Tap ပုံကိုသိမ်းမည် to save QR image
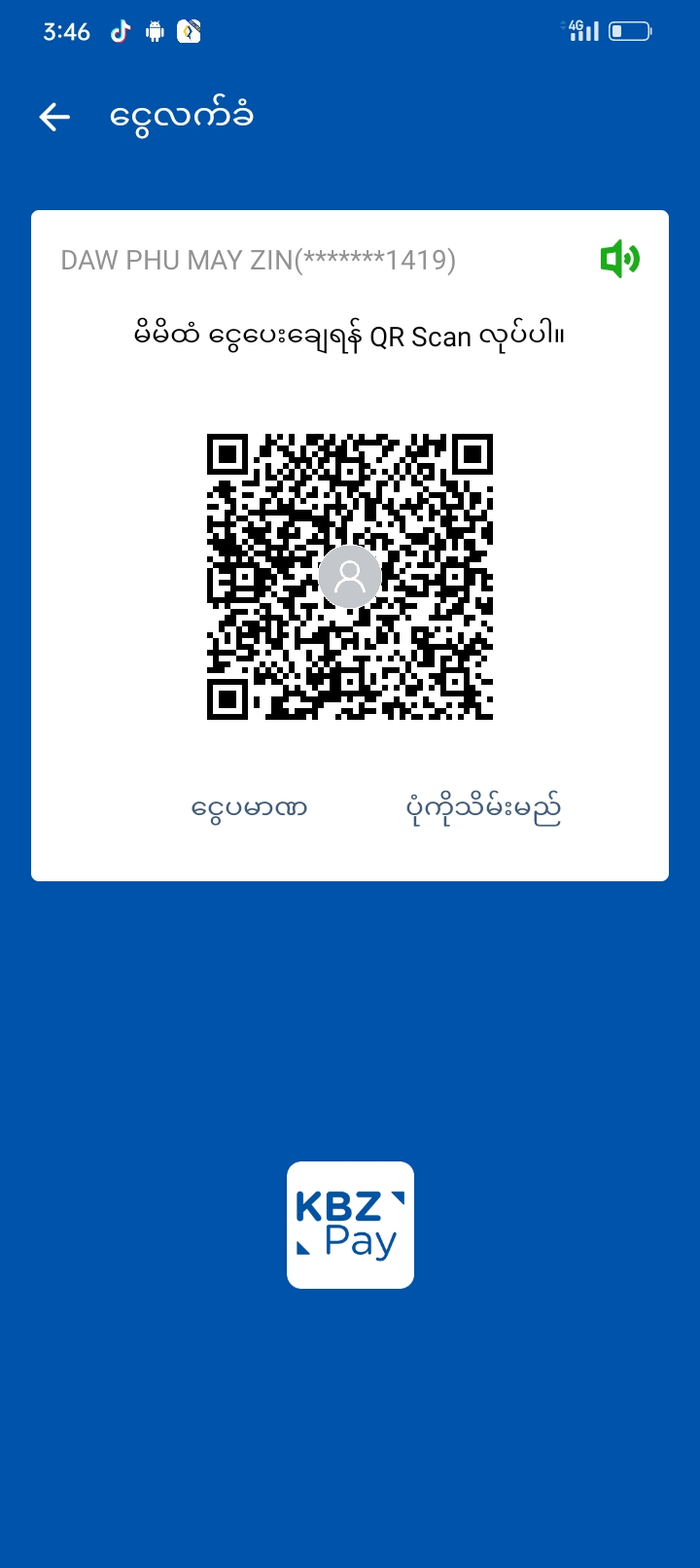Screen dimensions: 700x1568 pos(483,808)
